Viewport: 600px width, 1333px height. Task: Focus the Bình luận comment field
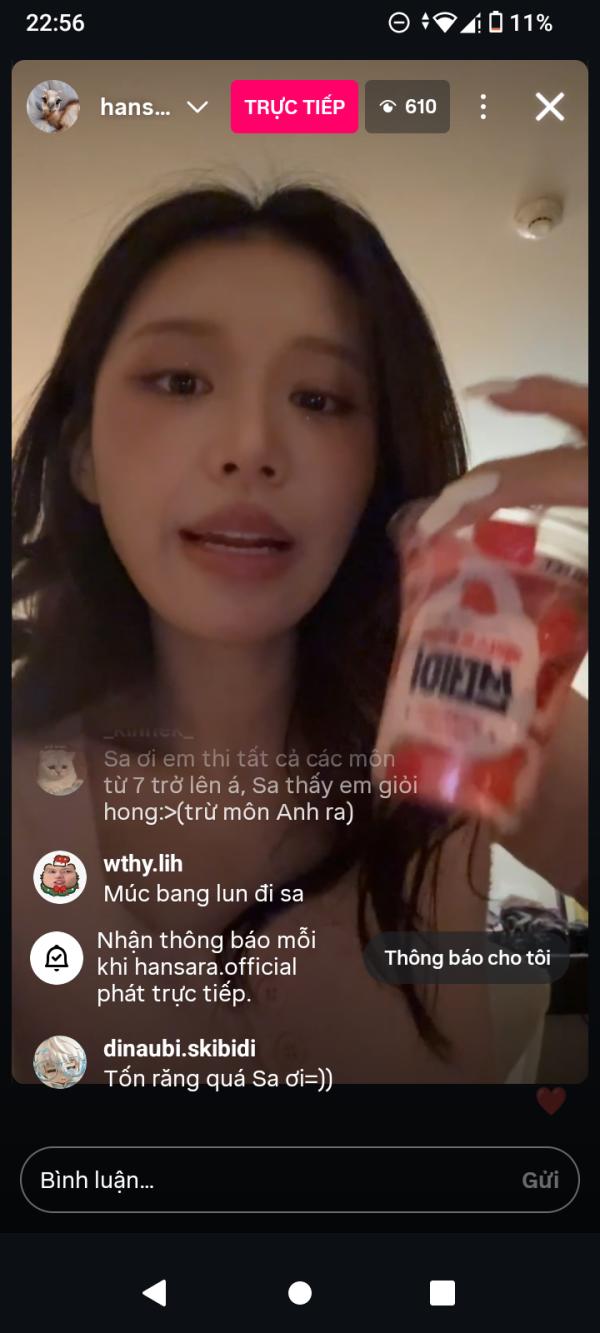coord(270,1180)
